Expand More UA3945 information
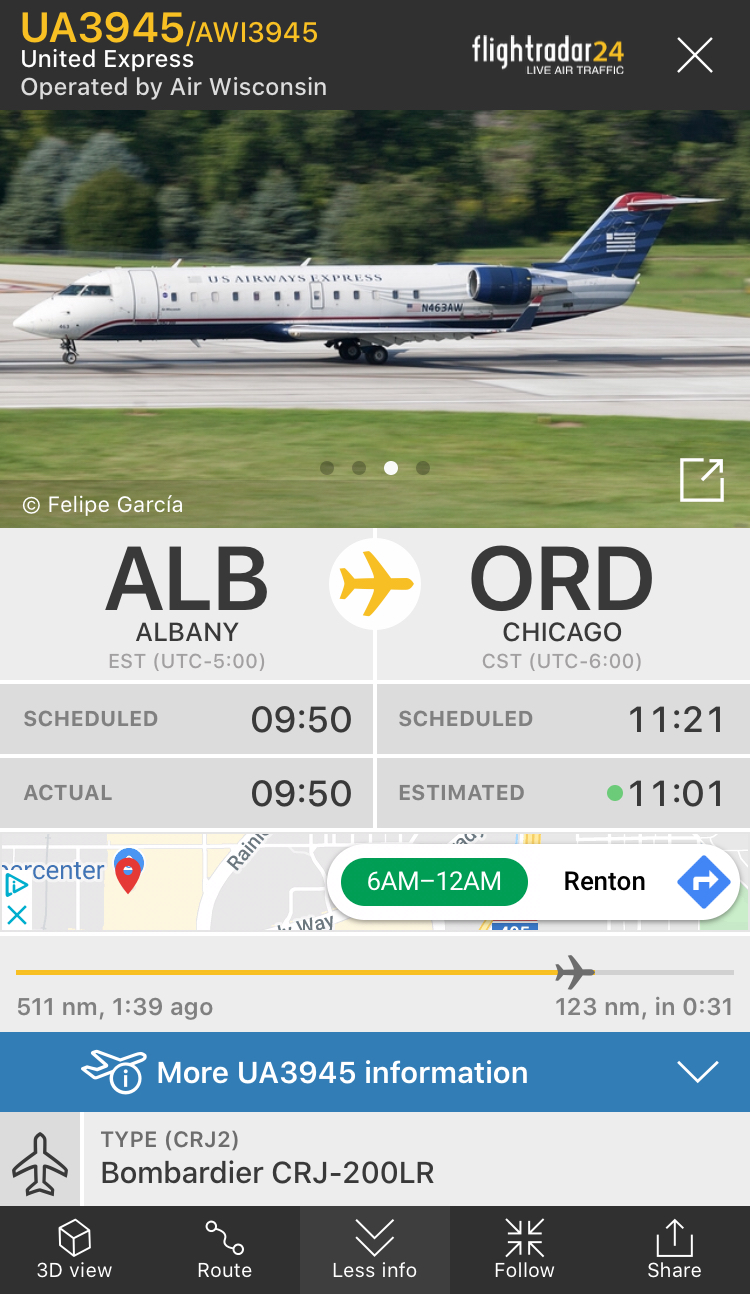The image size is (750, 1294). coord(375,1072)
